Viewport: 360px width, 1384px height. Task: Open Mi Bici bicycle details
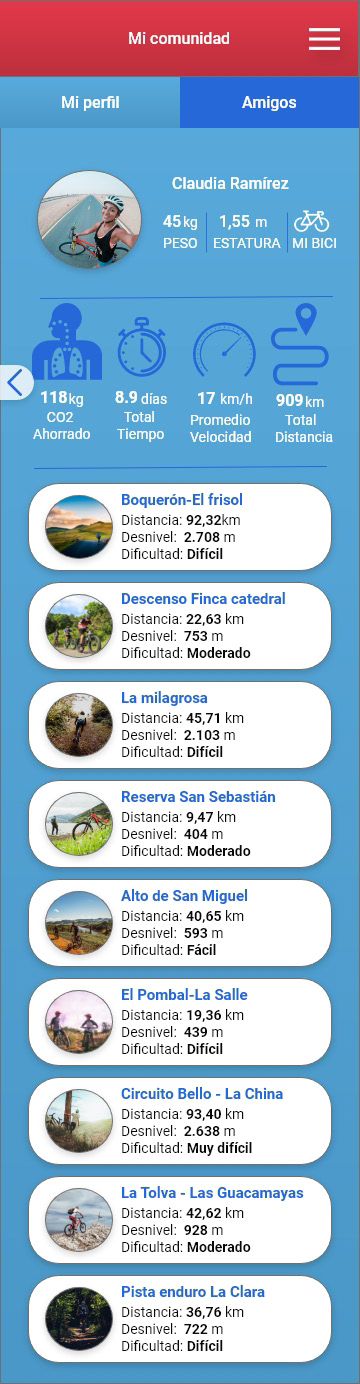(313, 230)
